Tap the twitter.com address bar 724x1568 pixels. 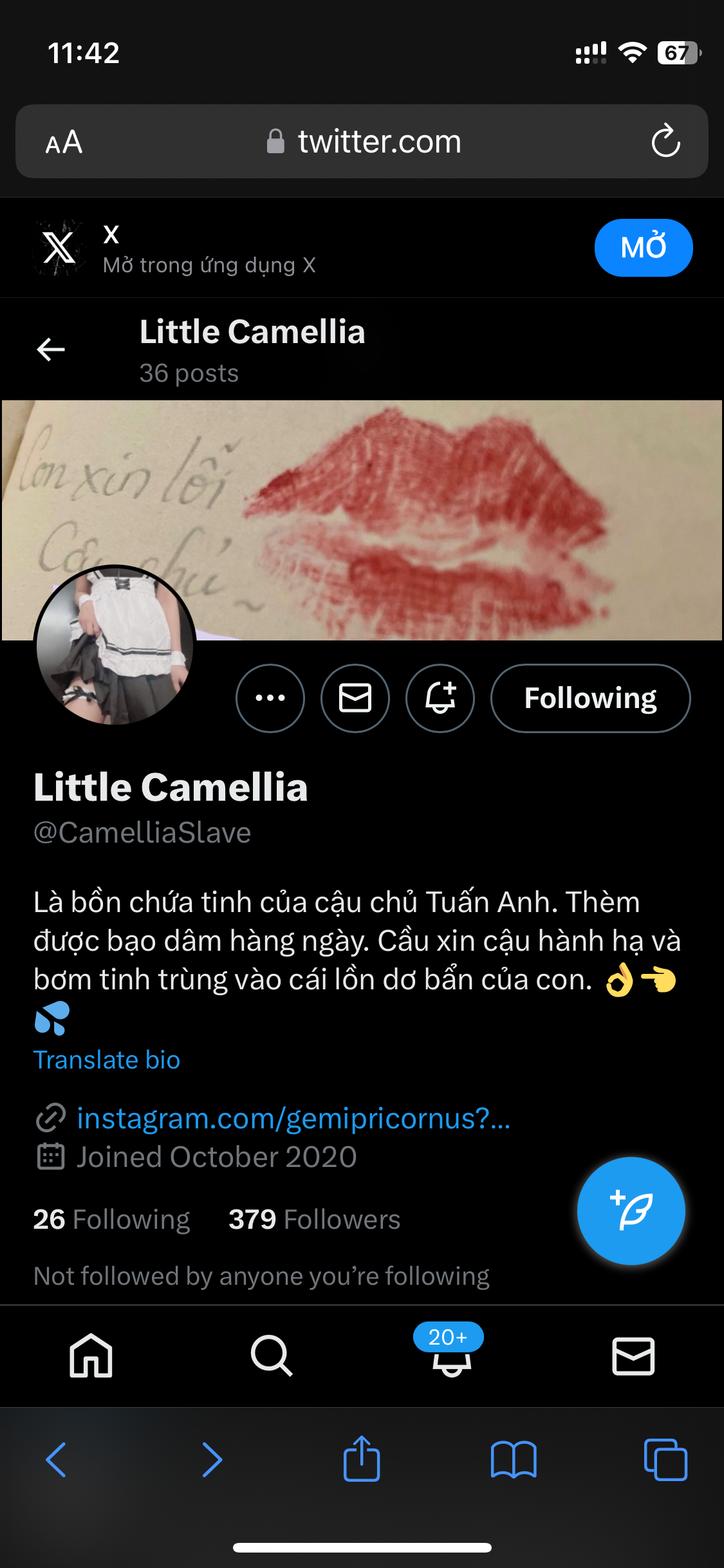tap(364, 142)
